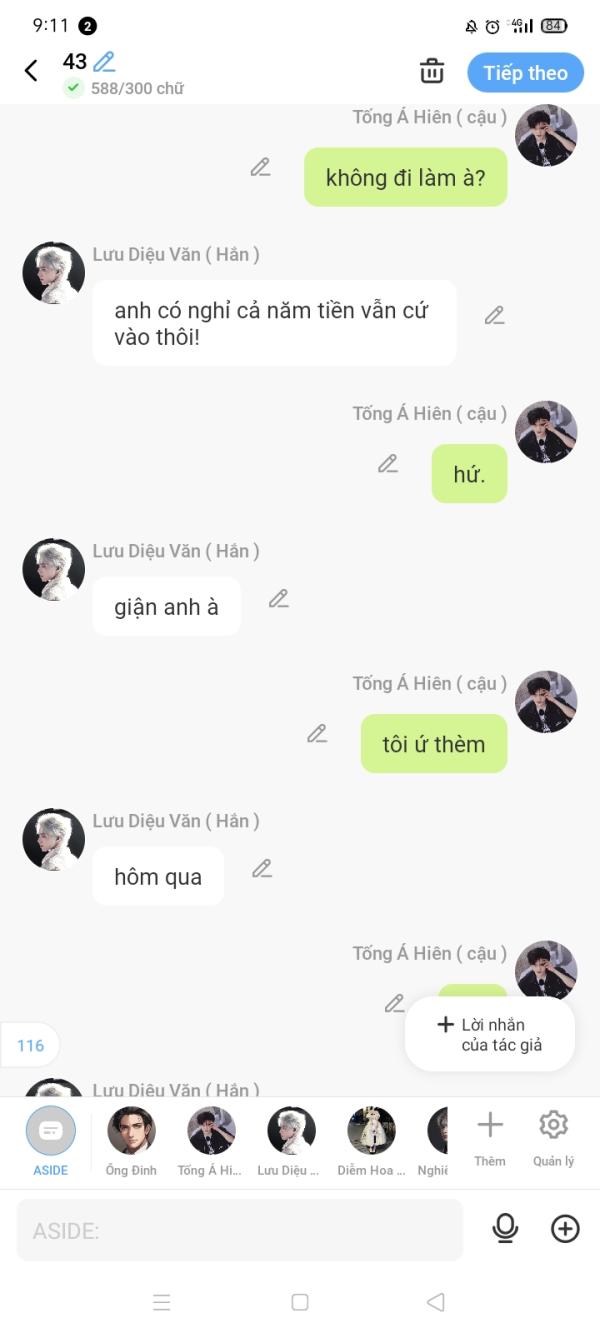600x1333 pixels.
Task: Delete with the trash can icon
Action: pyautogui.click(x=431, y=71)
